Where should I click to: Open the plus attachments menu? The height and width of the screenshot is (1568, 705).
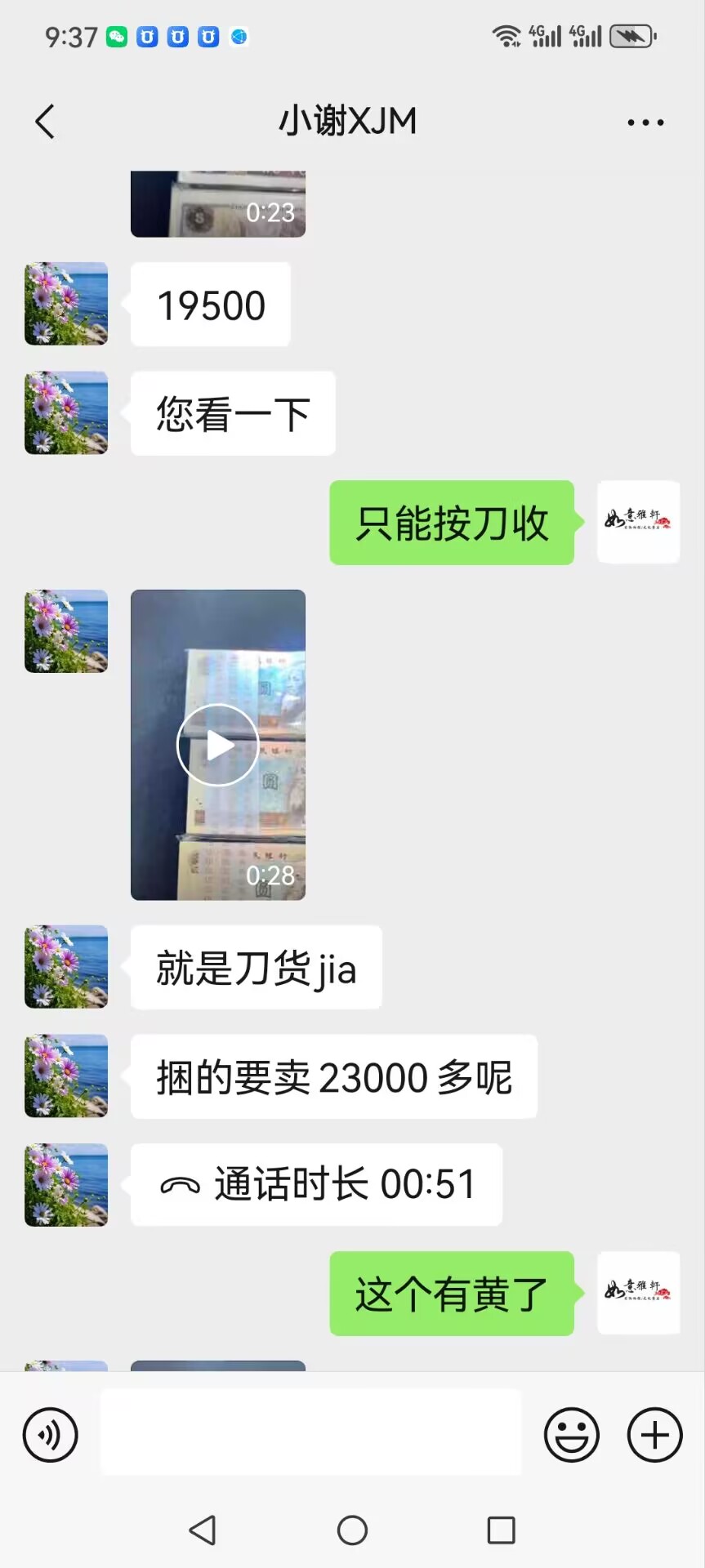pos(654,1435)
